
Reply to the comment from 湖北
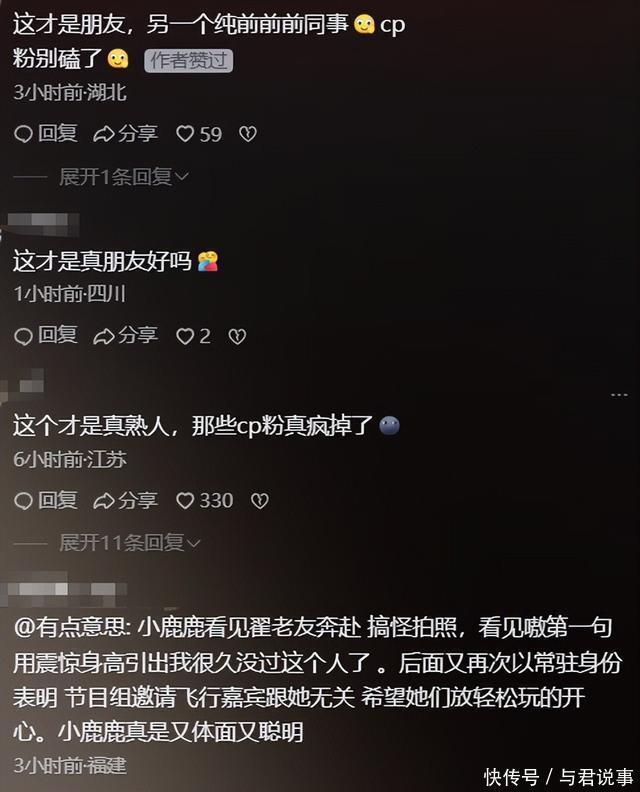point(46,133)
